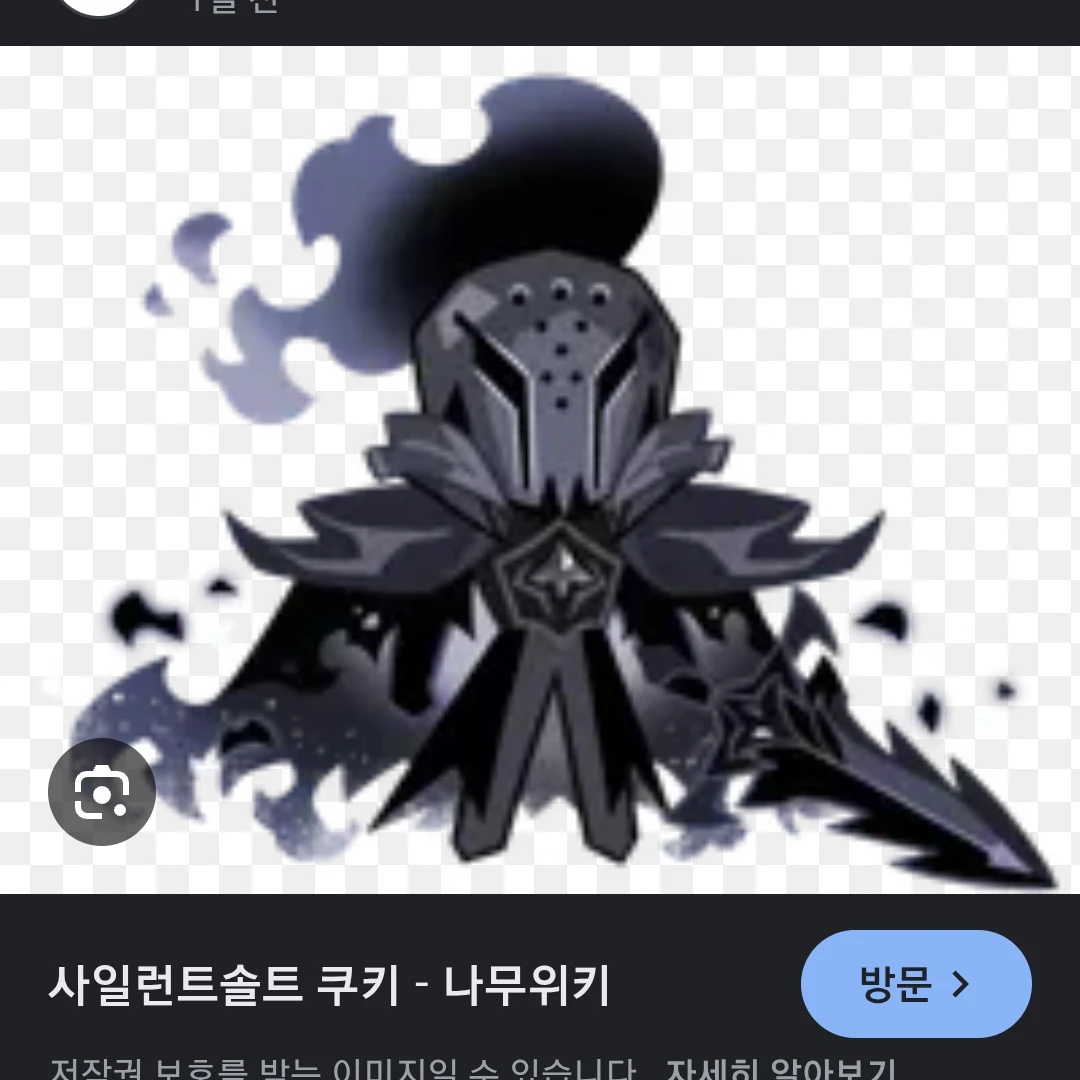
Task: Open the 사일런트솔트 쿠키 - 나무위키 page title
Action: (329, 985)
